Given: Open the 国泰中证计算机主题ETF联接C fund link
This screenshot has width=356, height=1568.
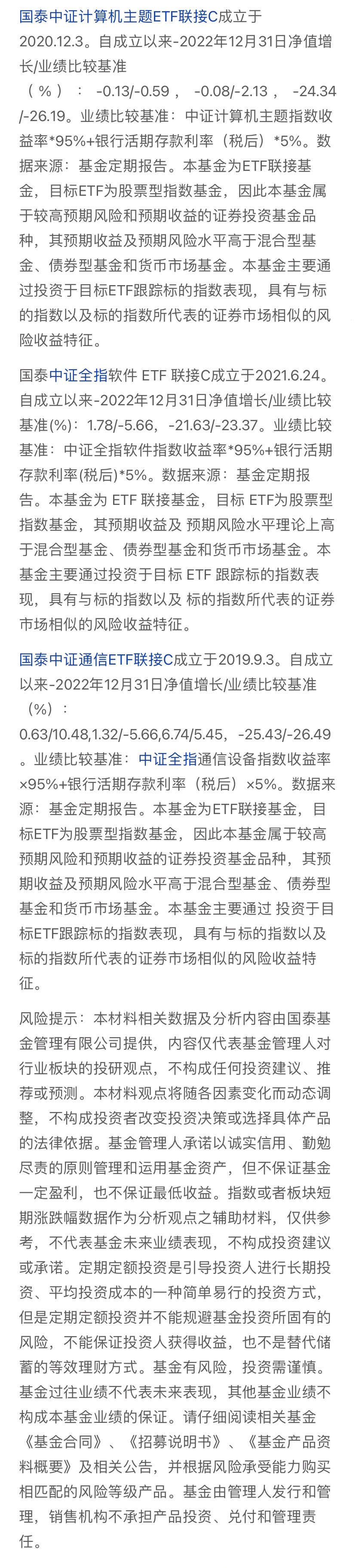Looking at the screenshot, I should 118,16.
